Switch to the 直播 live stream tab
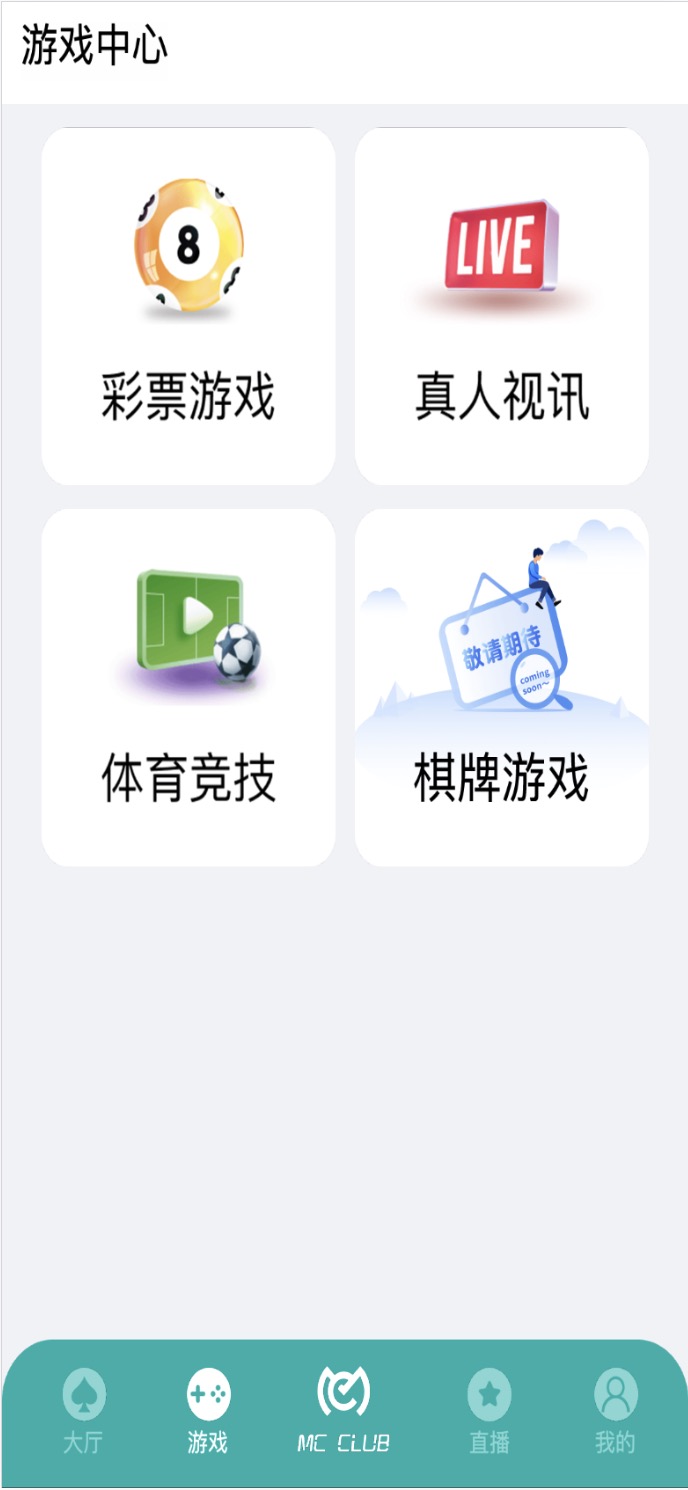 [489, 1410]
